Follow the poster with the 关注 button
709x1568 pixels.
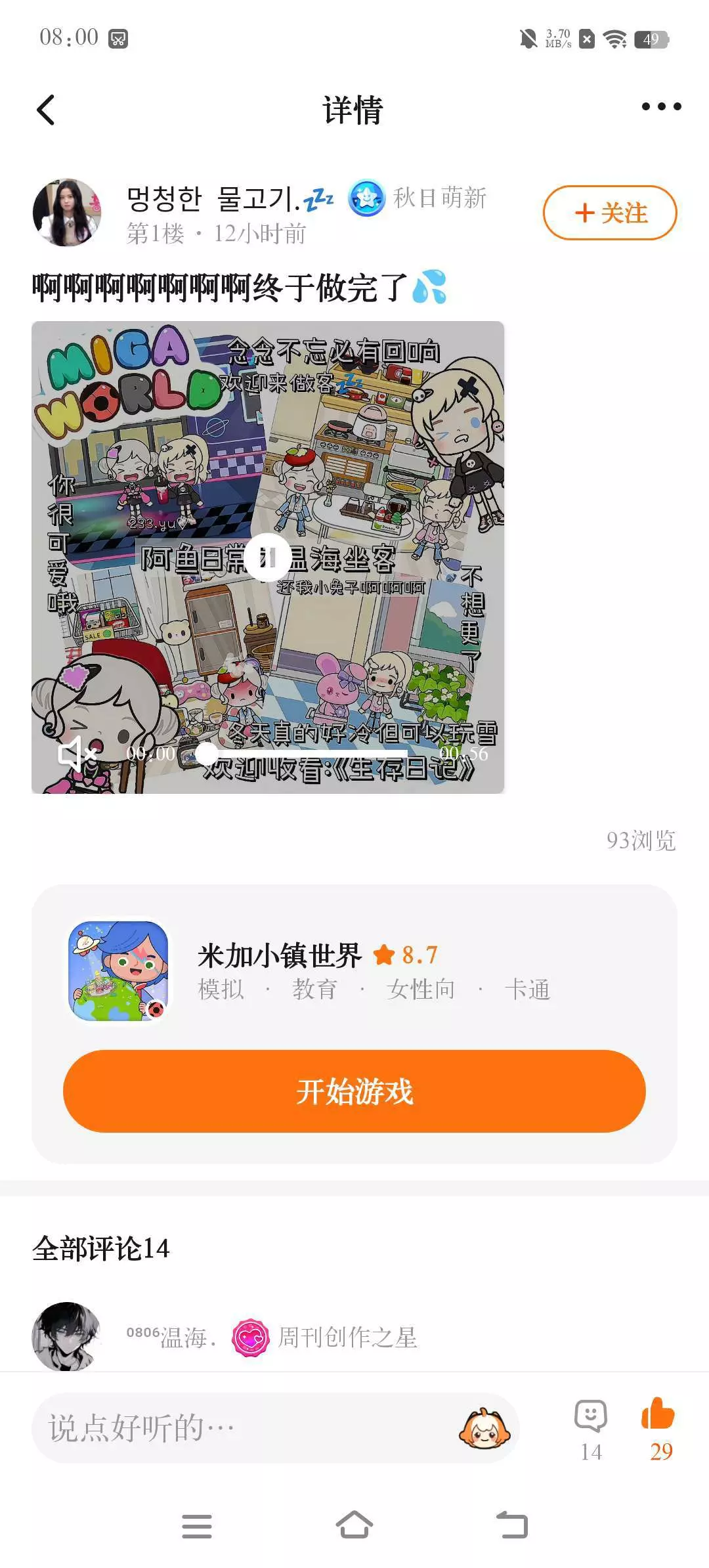coord(610,213)
